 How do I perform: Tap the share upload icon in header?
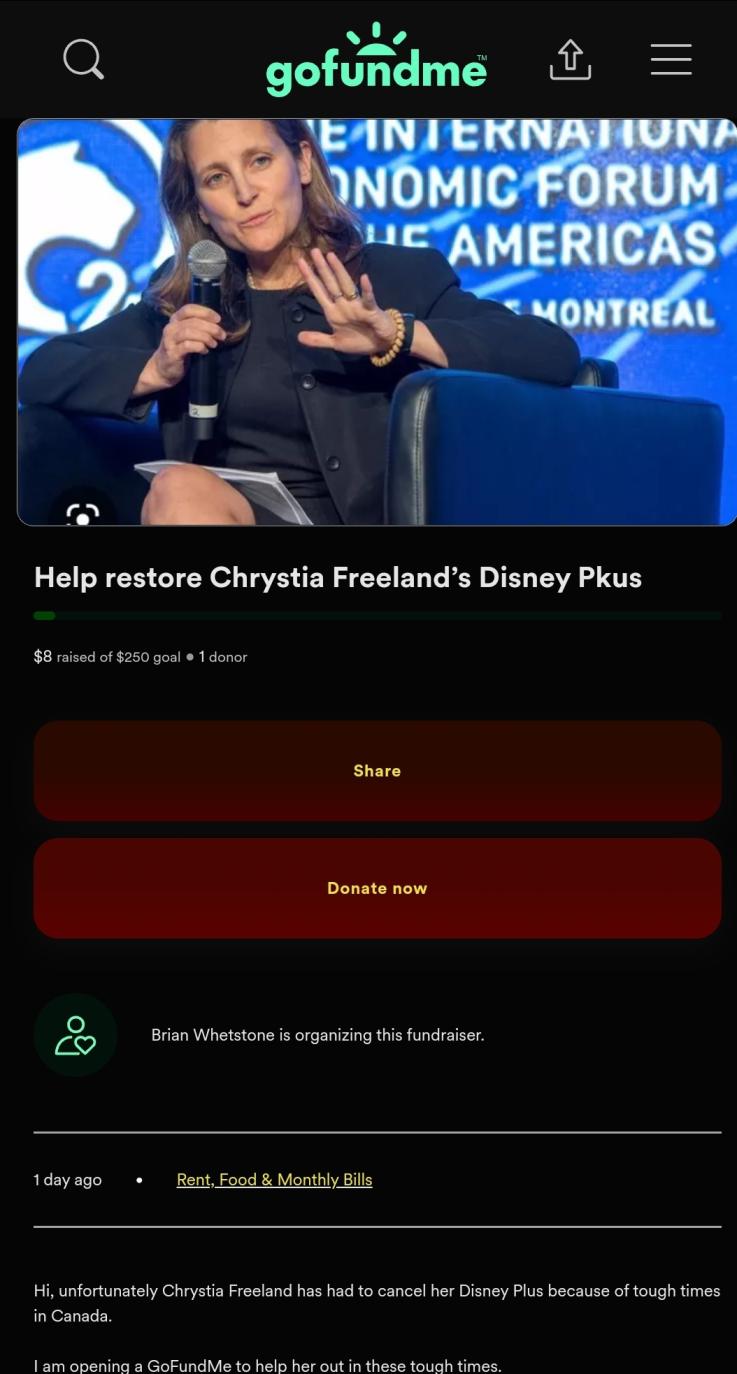[x=570, y=60]
